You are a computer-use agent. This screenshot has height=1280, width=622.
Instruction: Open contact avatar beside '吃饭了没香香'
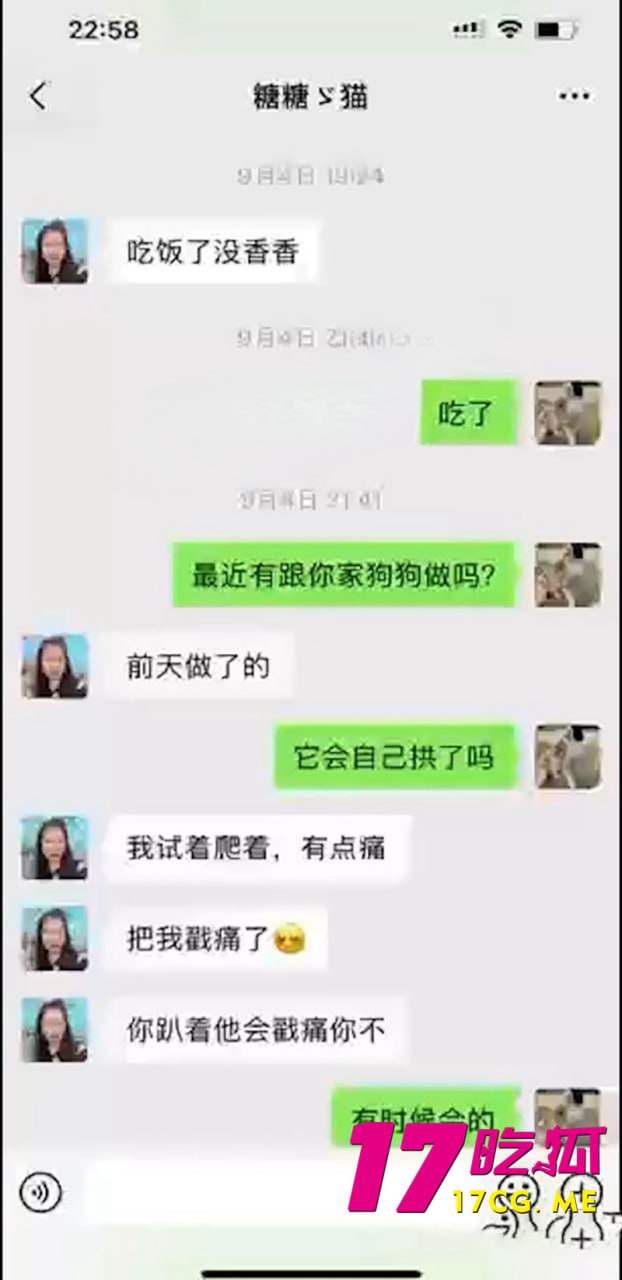pyautogui.click(x=55, y=252)
